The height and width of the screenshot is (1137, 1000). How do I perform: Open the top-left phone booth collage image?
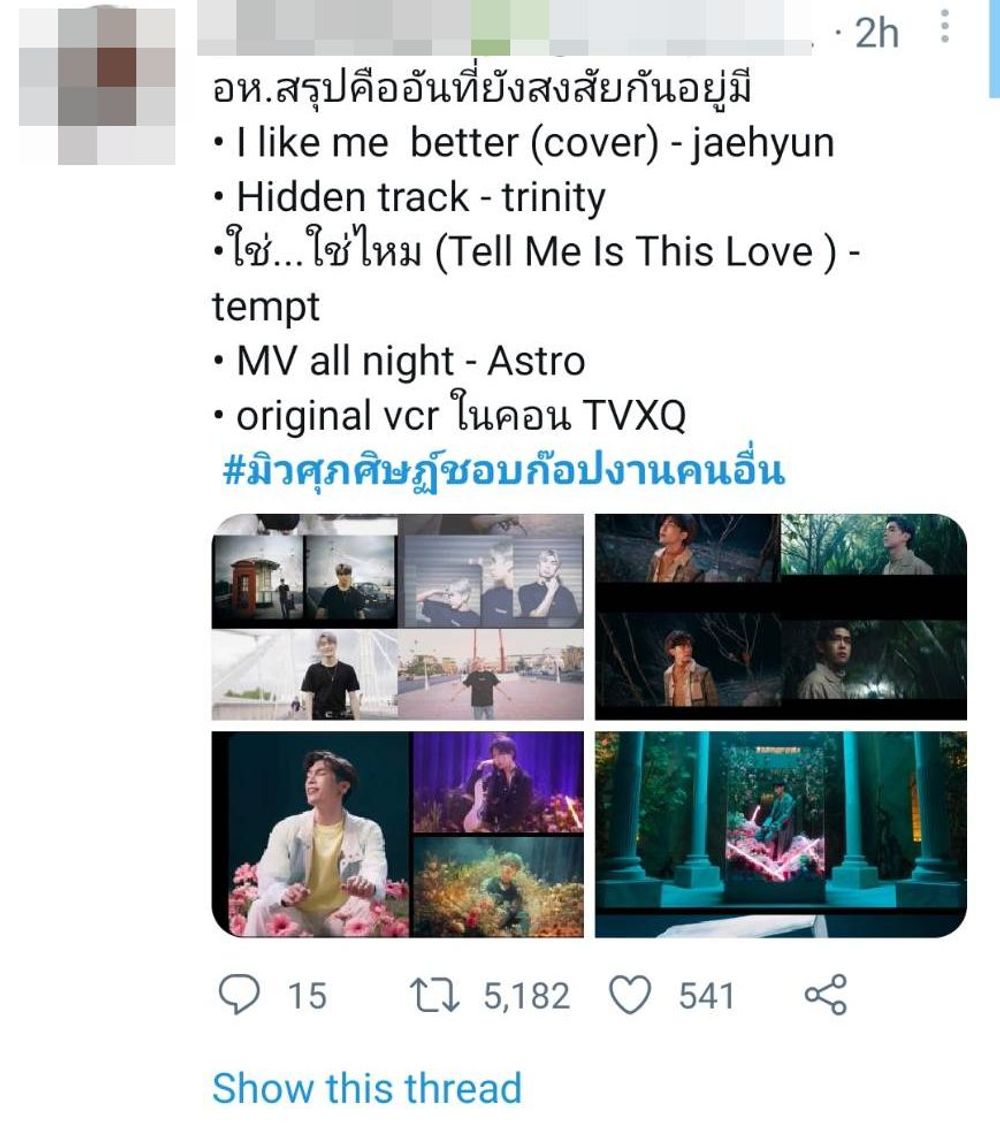point(397,617)
